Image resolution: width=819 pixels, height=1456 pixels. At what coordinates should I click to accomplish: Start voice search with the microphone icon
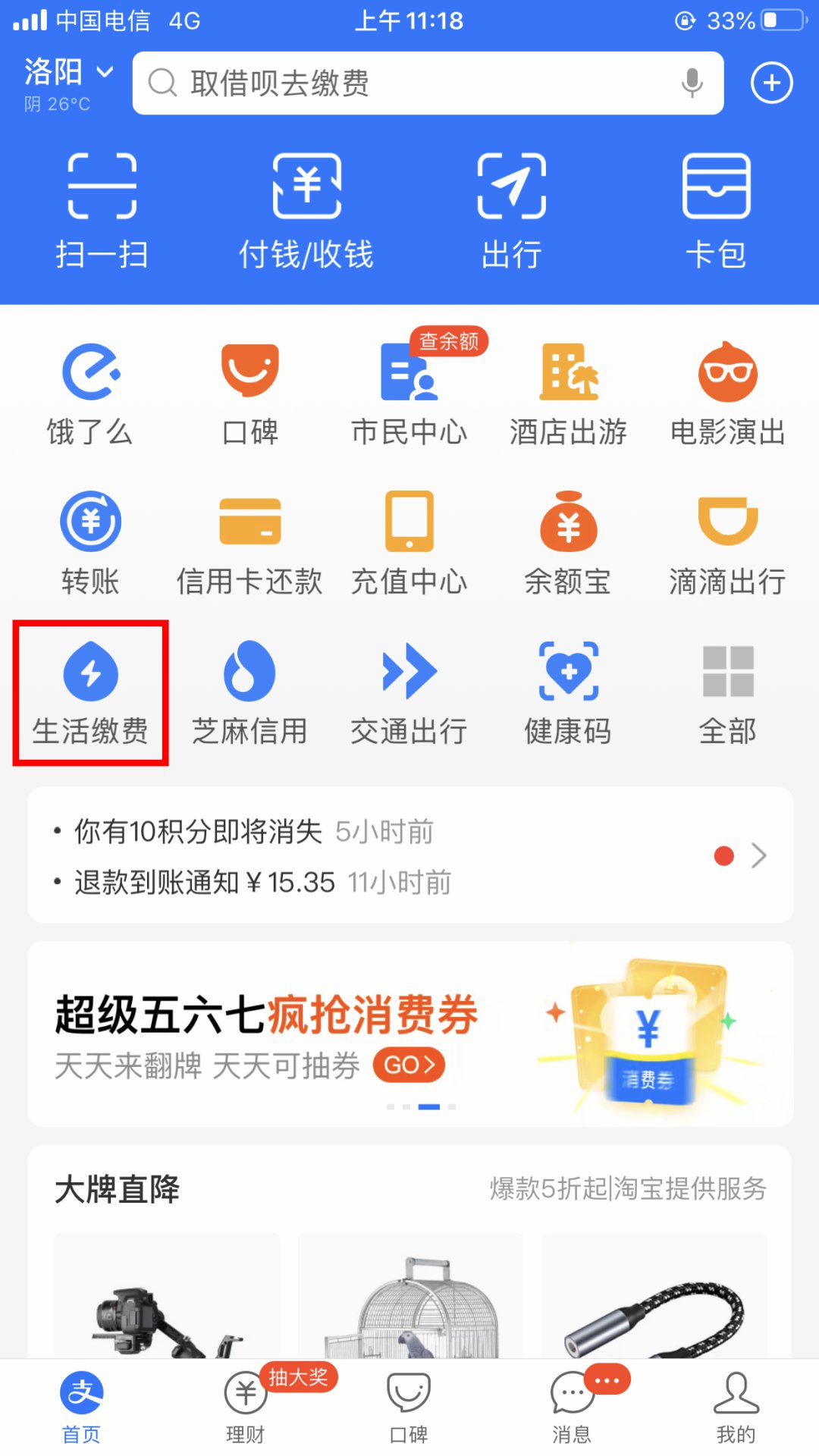(691, 83)
